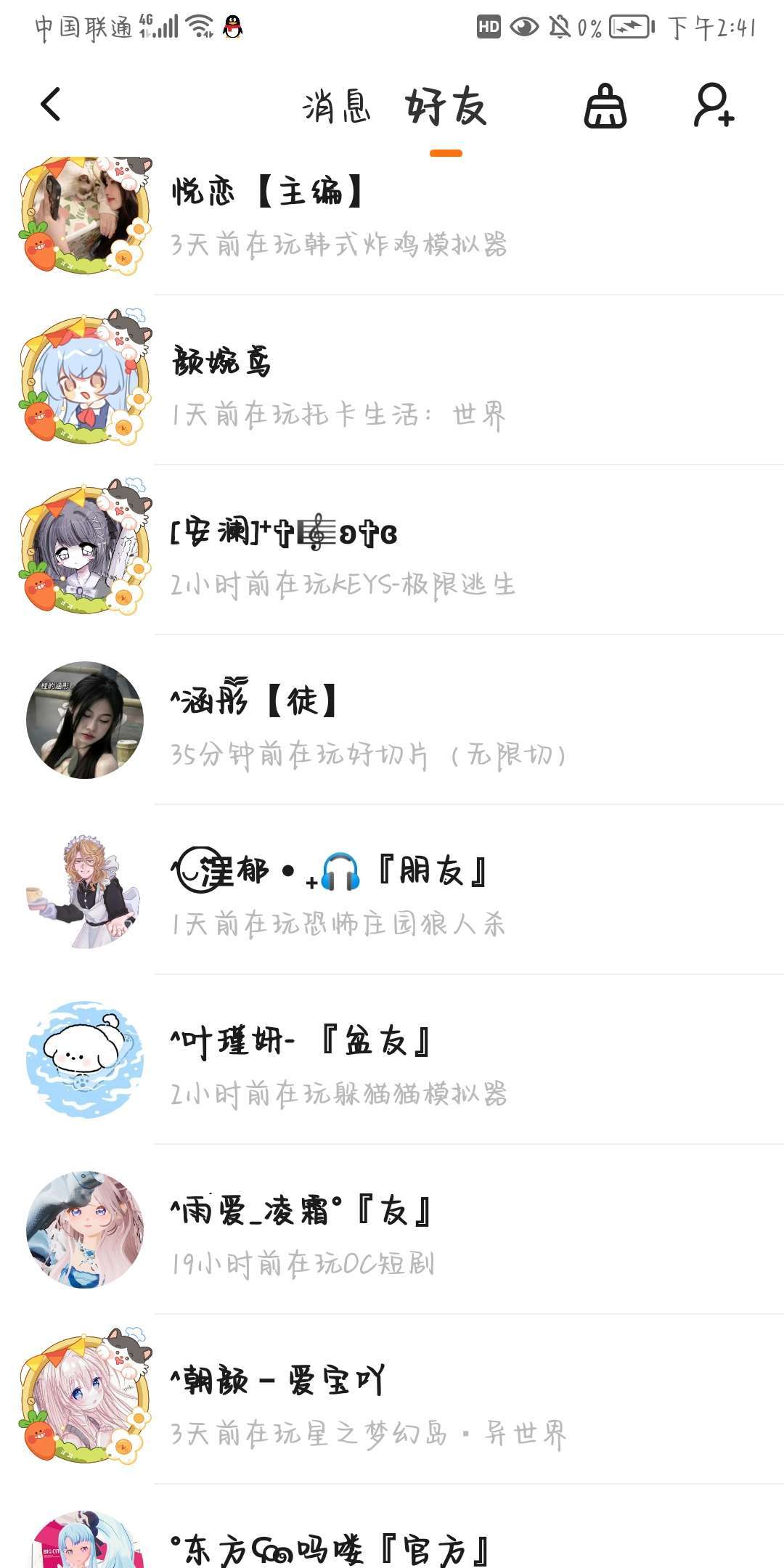Select the 好友 tab
The width and height of the screenshot is (784, 1568).
pos(446,107)
